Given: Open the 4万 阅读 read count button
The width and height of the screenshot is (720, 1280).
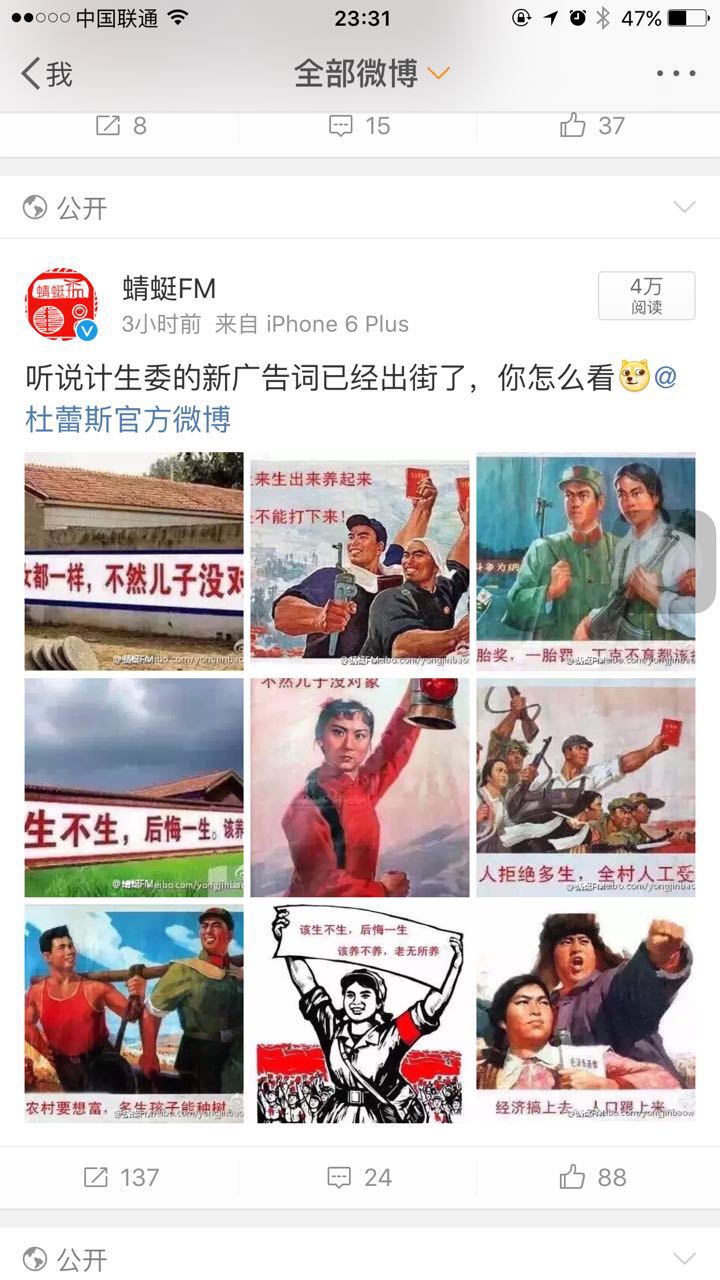Looking at the screenshot, I should point(646,296).
